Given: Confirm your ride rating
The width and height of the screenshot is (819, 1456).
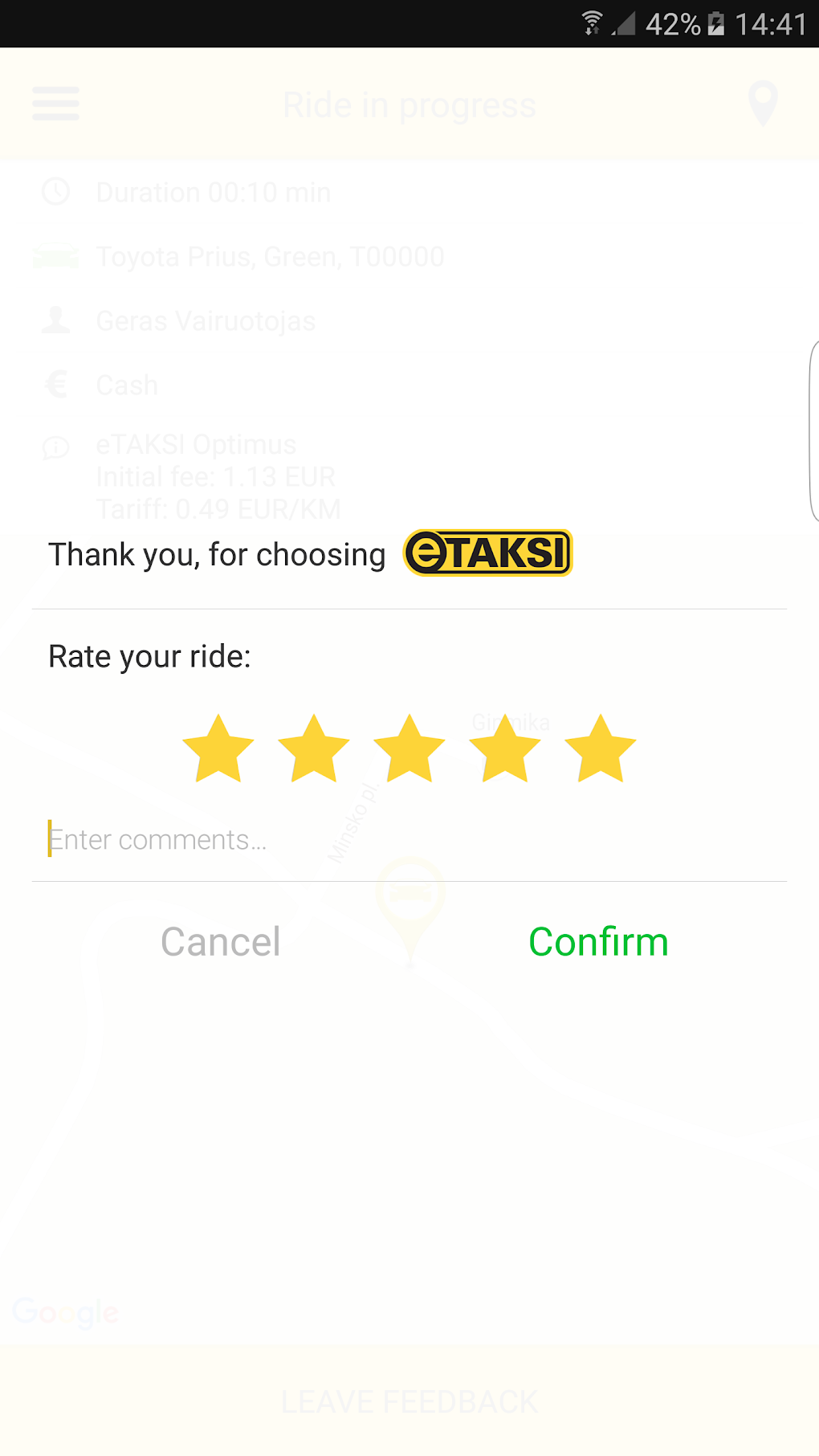Looking at the screenshot, I should [598, 941].
